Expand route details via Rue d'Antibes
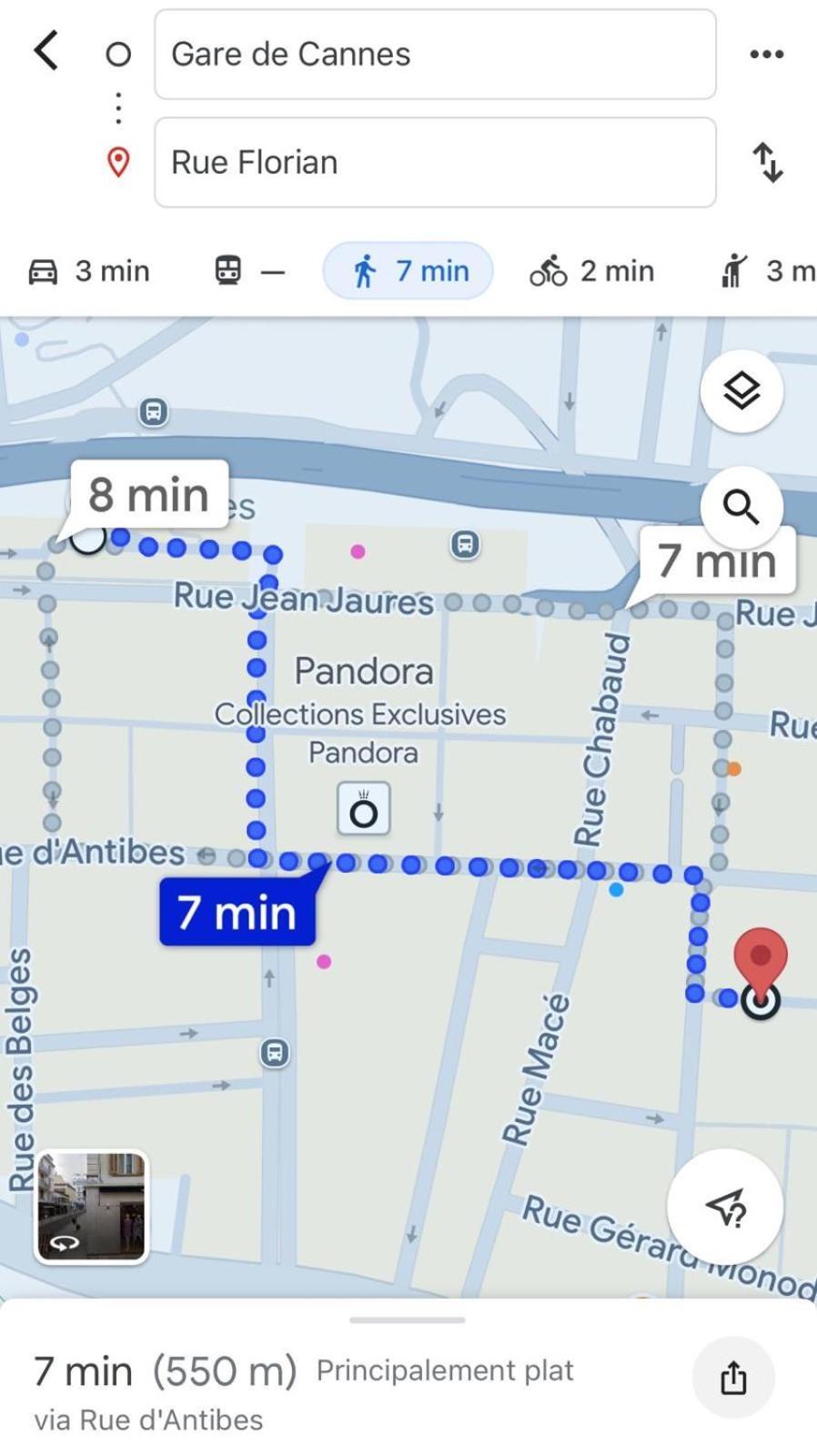Screen dimensions: 817x1456 (300, 1390)
